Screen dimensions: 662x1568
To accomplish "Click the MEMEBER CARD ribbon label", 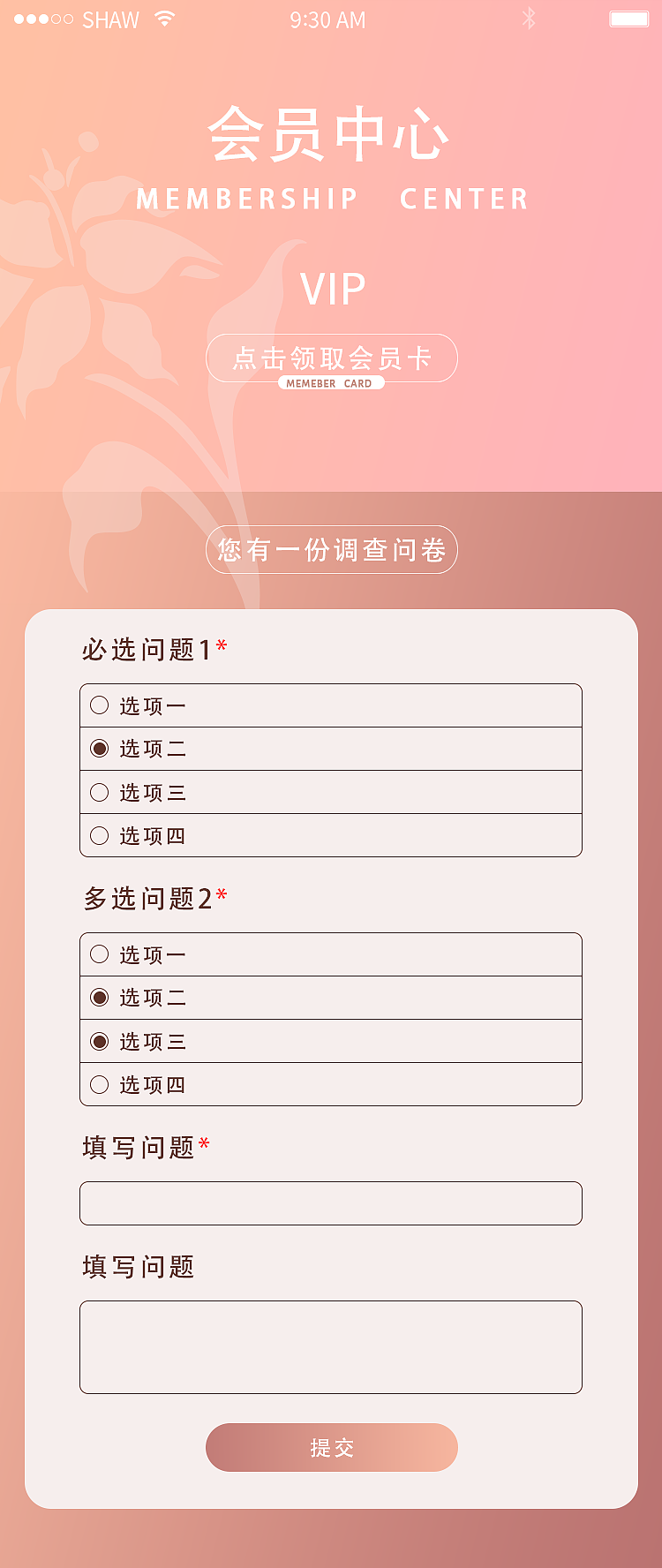I will [330, 383].
